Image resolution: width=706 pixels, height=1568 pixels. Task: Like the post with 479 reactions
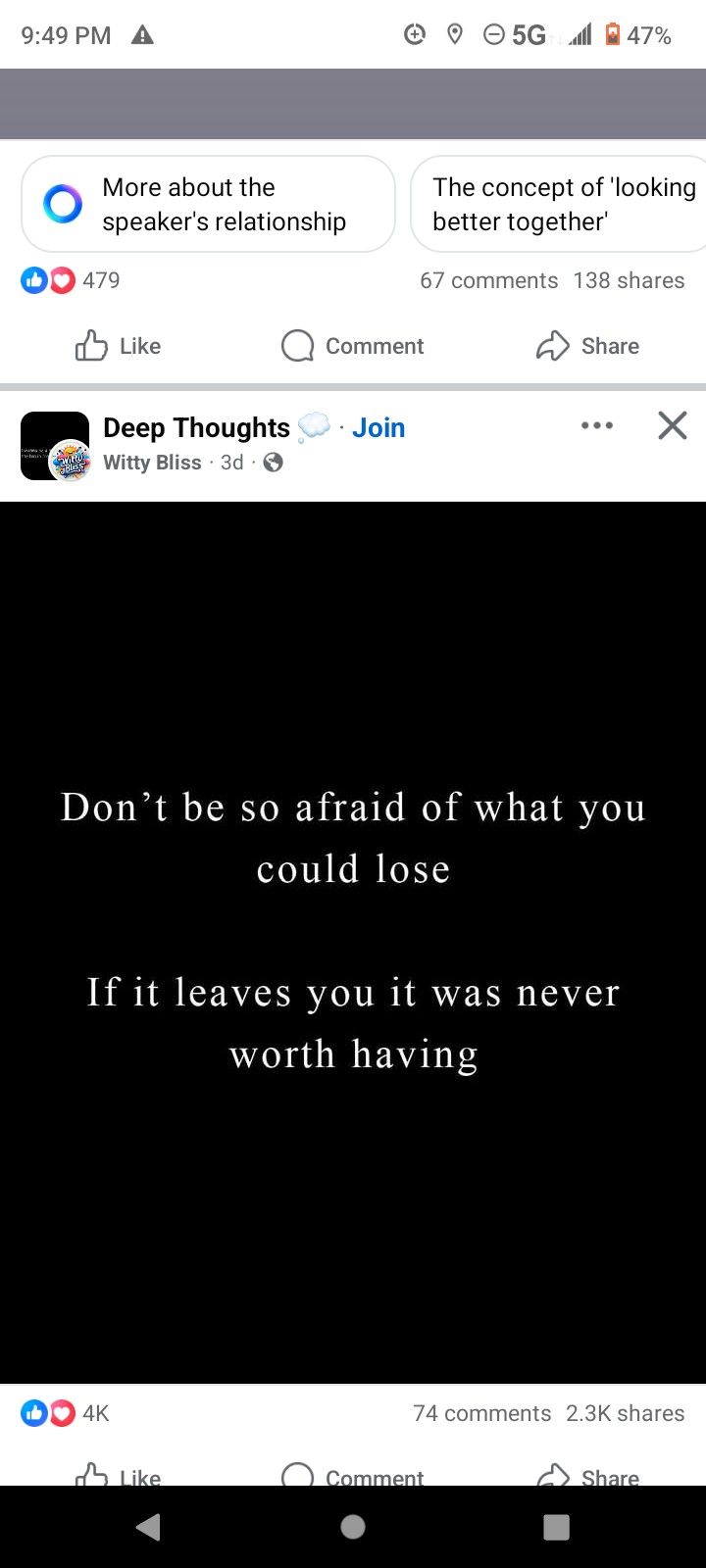119,346
